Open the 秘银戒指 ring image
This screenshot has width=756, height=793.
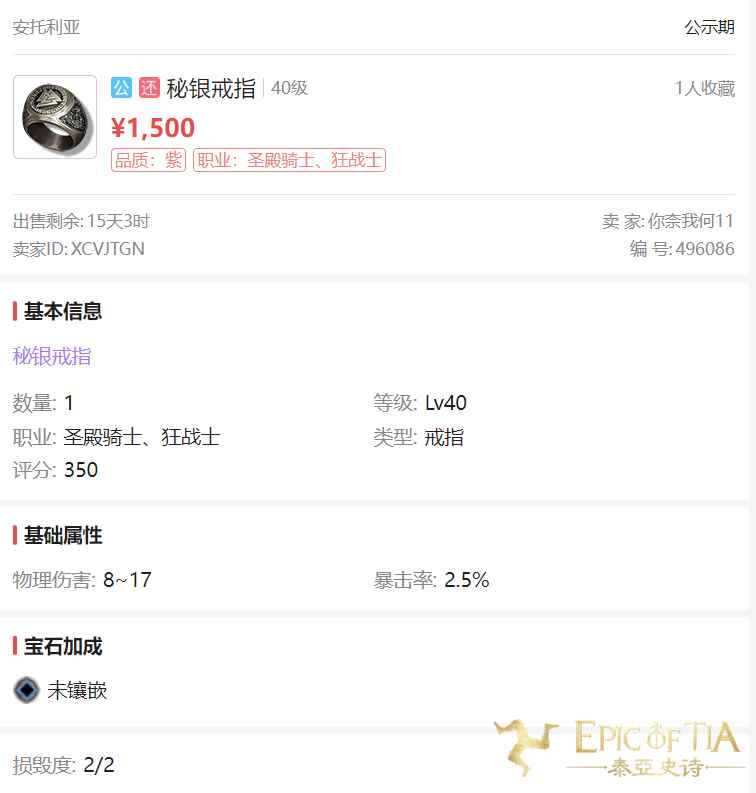[55, 117]
